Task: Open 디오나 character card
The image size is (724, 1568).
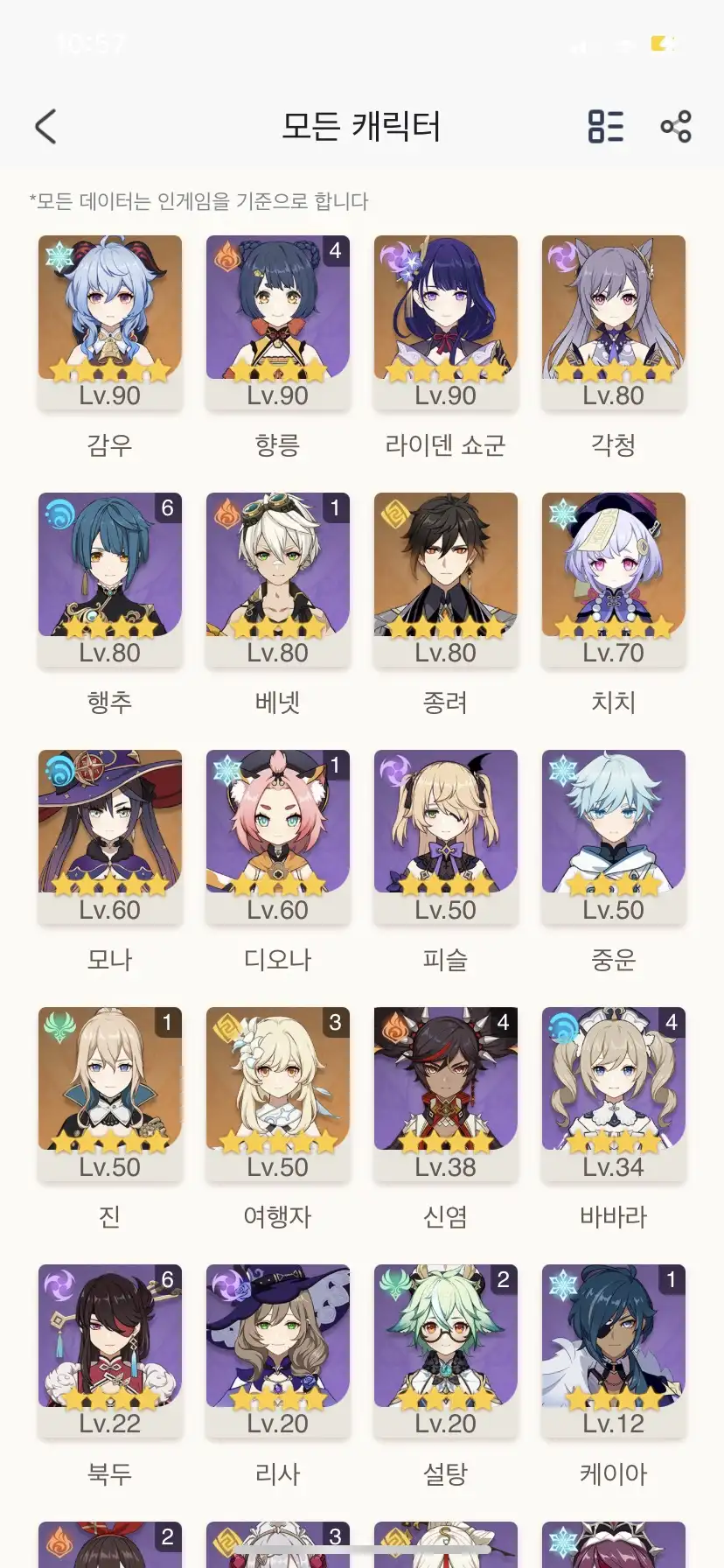Action: [x=278, y=836]
